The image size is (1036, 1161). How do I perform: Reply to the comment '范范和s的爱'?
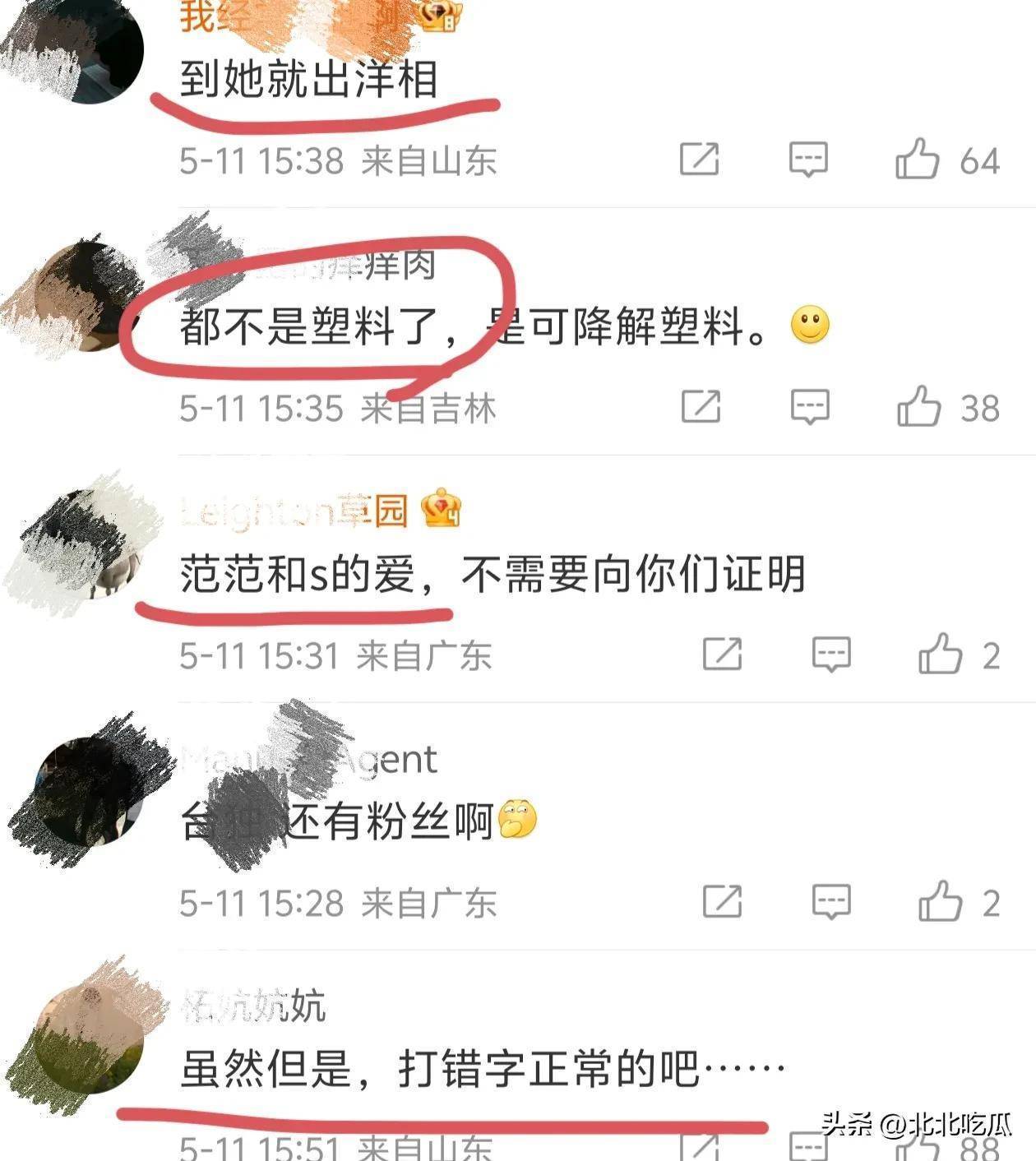pos(831,655)
